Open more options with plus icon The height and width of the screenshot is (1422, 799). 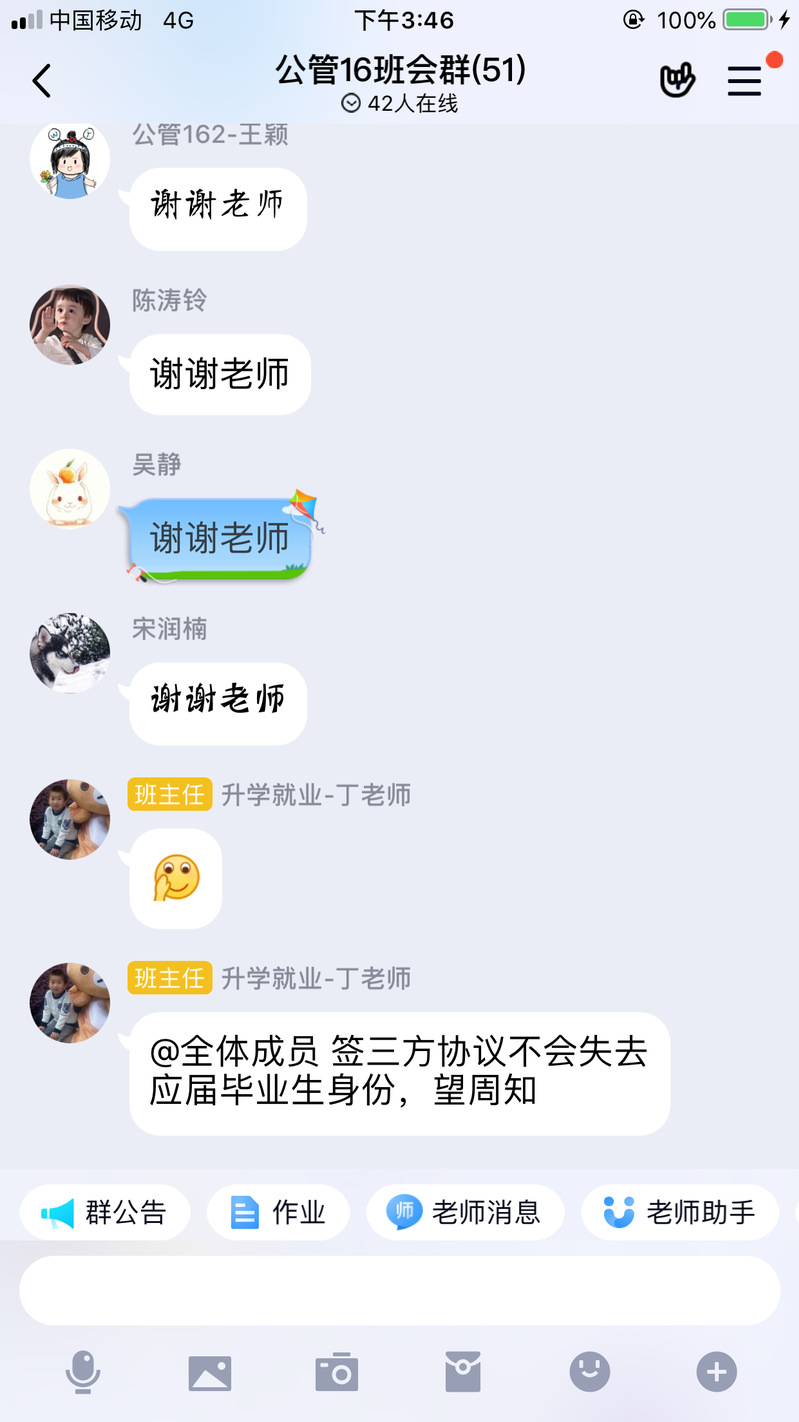[x=716, y=1372]
